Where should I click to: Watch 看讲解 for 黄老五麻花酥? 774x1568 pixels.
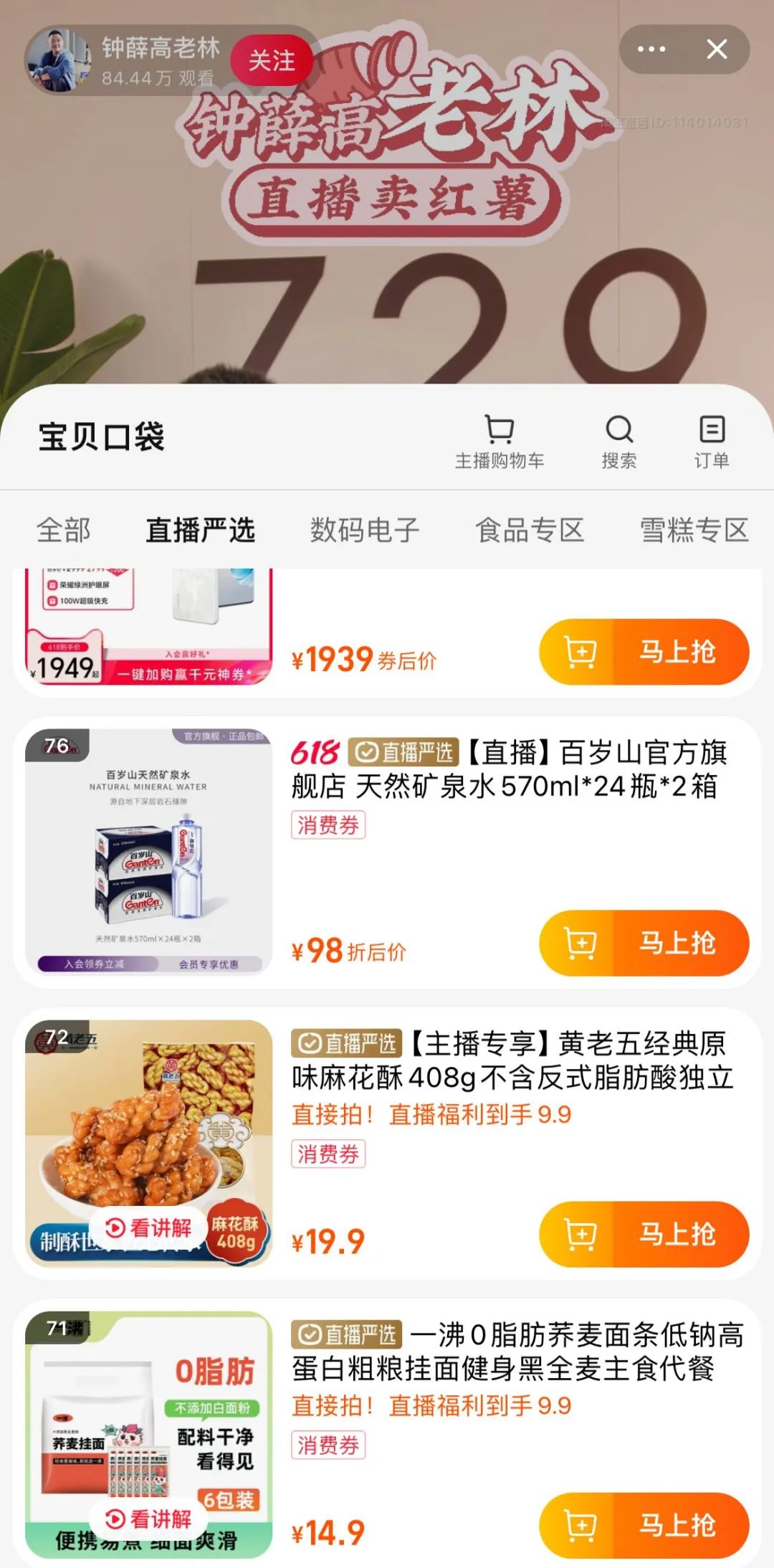[x=148, y=1227]
